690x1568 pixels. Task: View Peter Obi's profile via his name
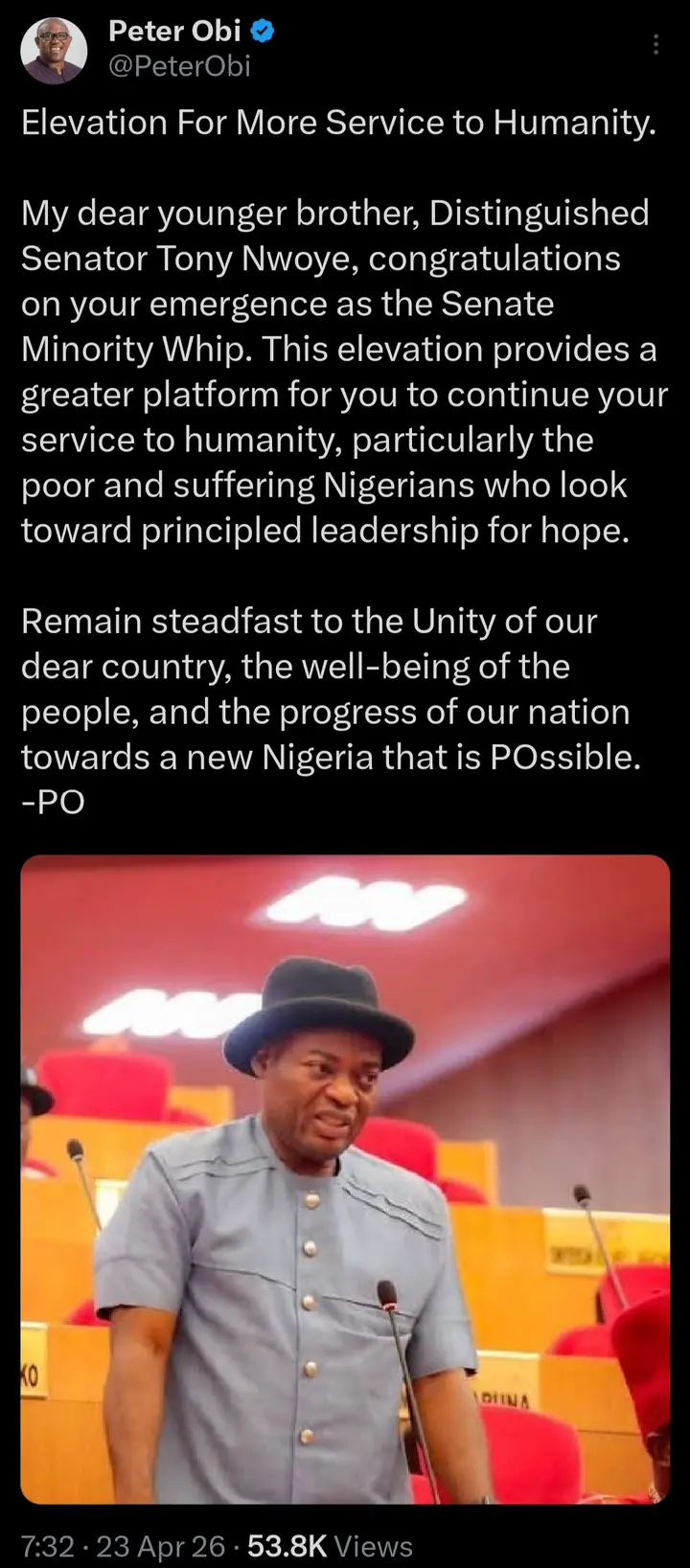point(174,32)
